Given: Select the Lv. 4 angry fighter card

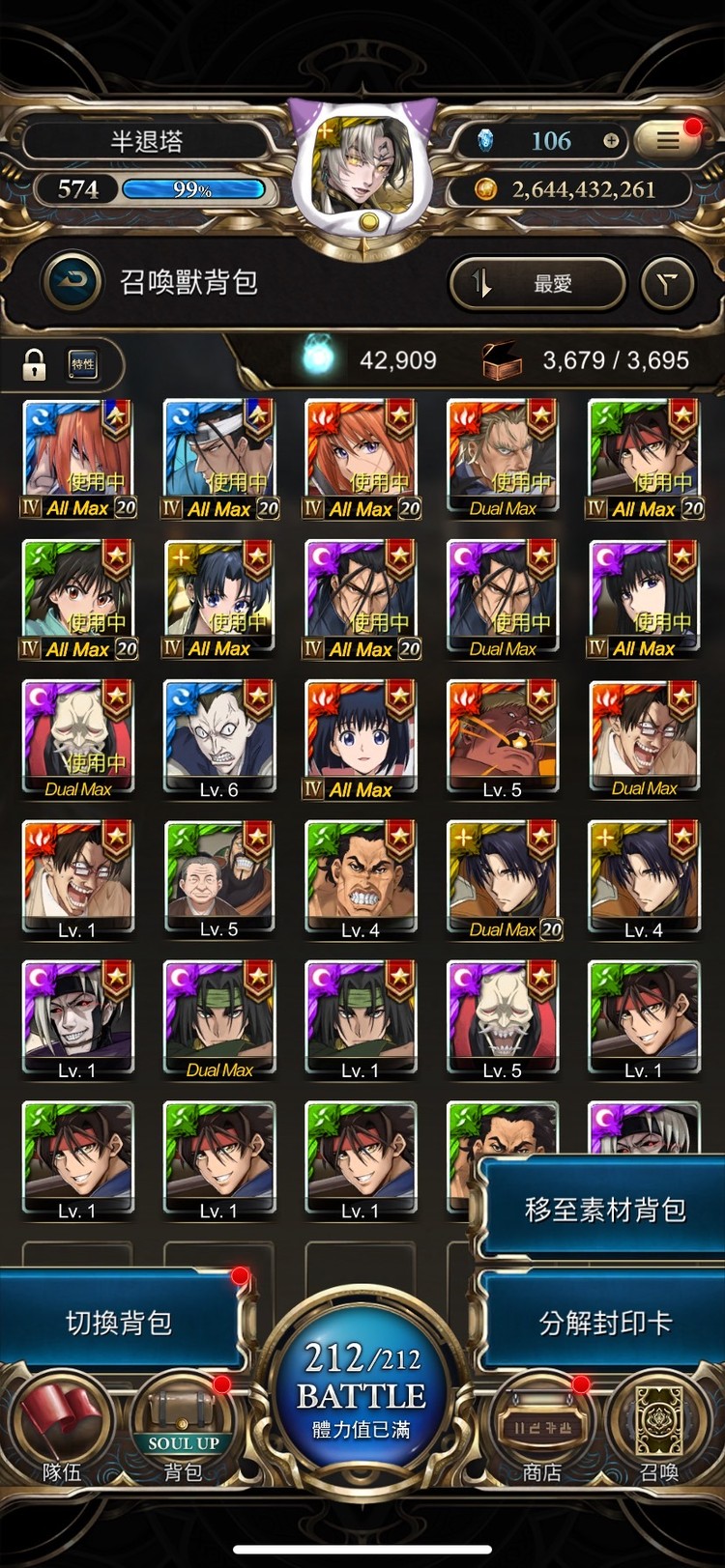Looking at the screenshot, I should [361, 879].
